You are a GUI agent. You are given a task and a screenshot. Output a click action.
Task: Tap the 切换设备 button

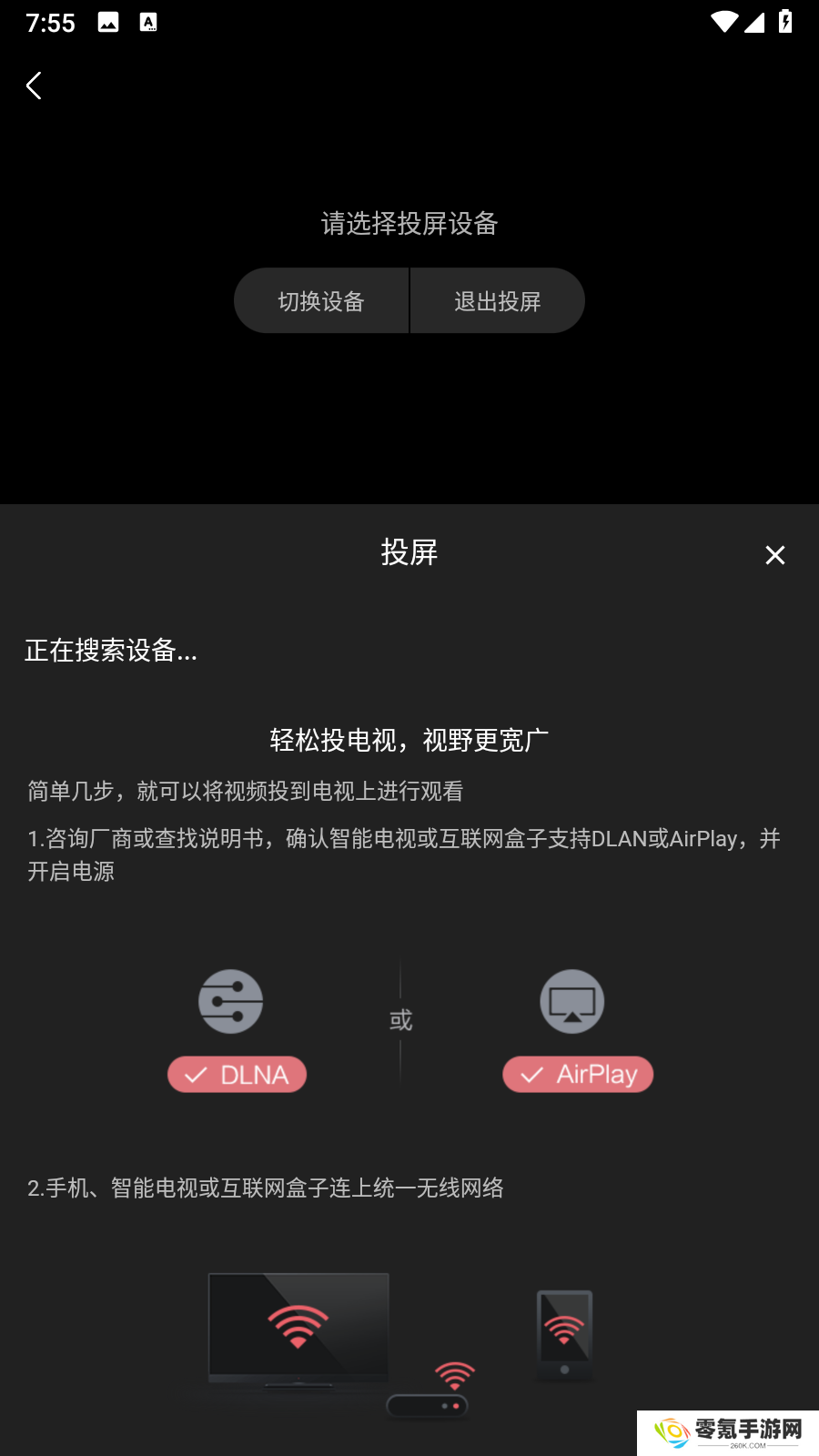click(x=321, y=301)
